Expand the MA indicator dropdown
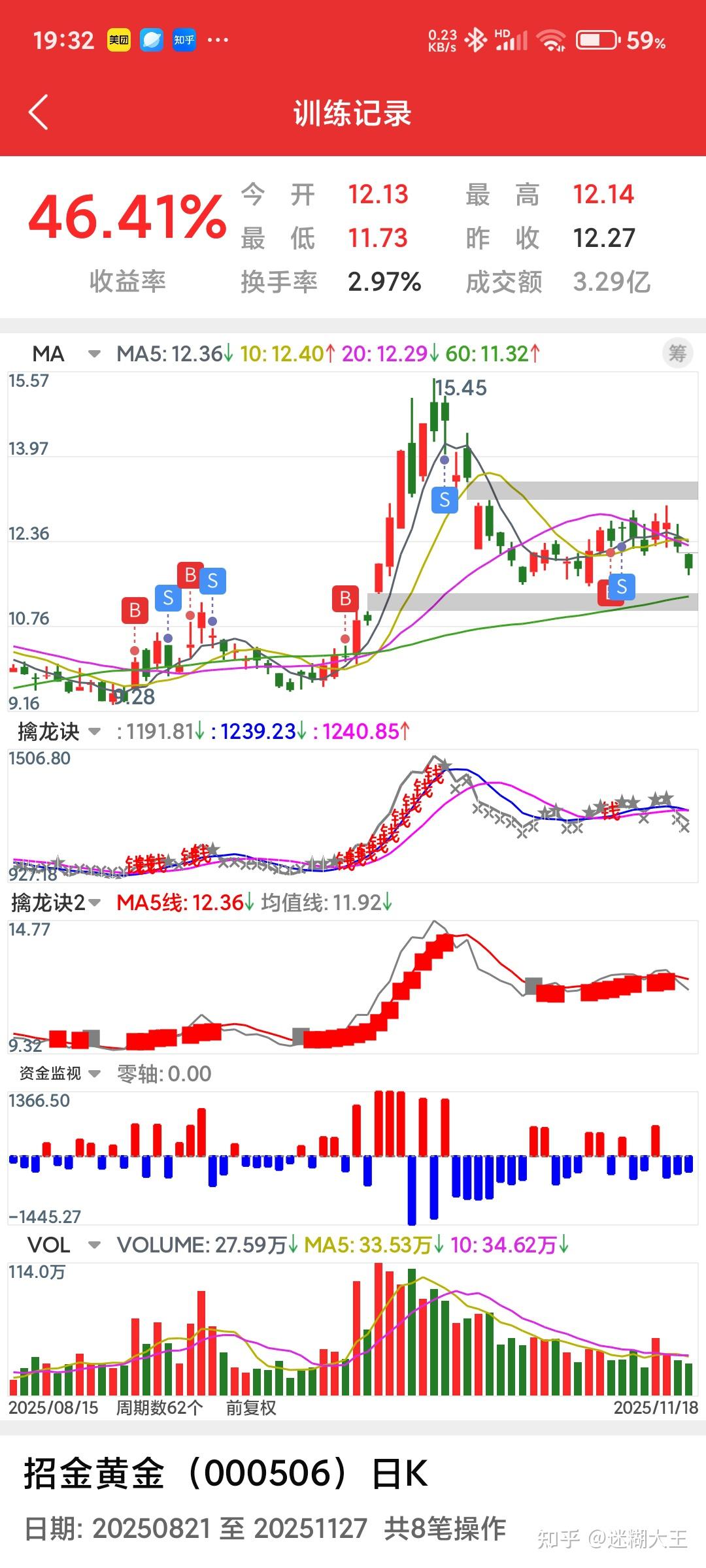The image size is (706, 1568). 94,354
